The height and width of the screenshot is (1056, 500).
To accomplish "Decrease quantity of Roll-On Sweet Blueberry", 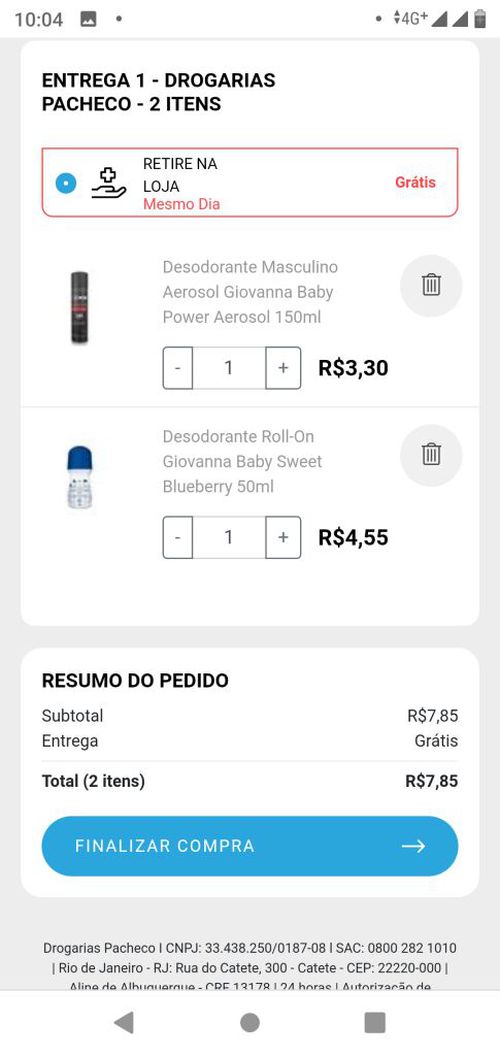I will point(178,537).
